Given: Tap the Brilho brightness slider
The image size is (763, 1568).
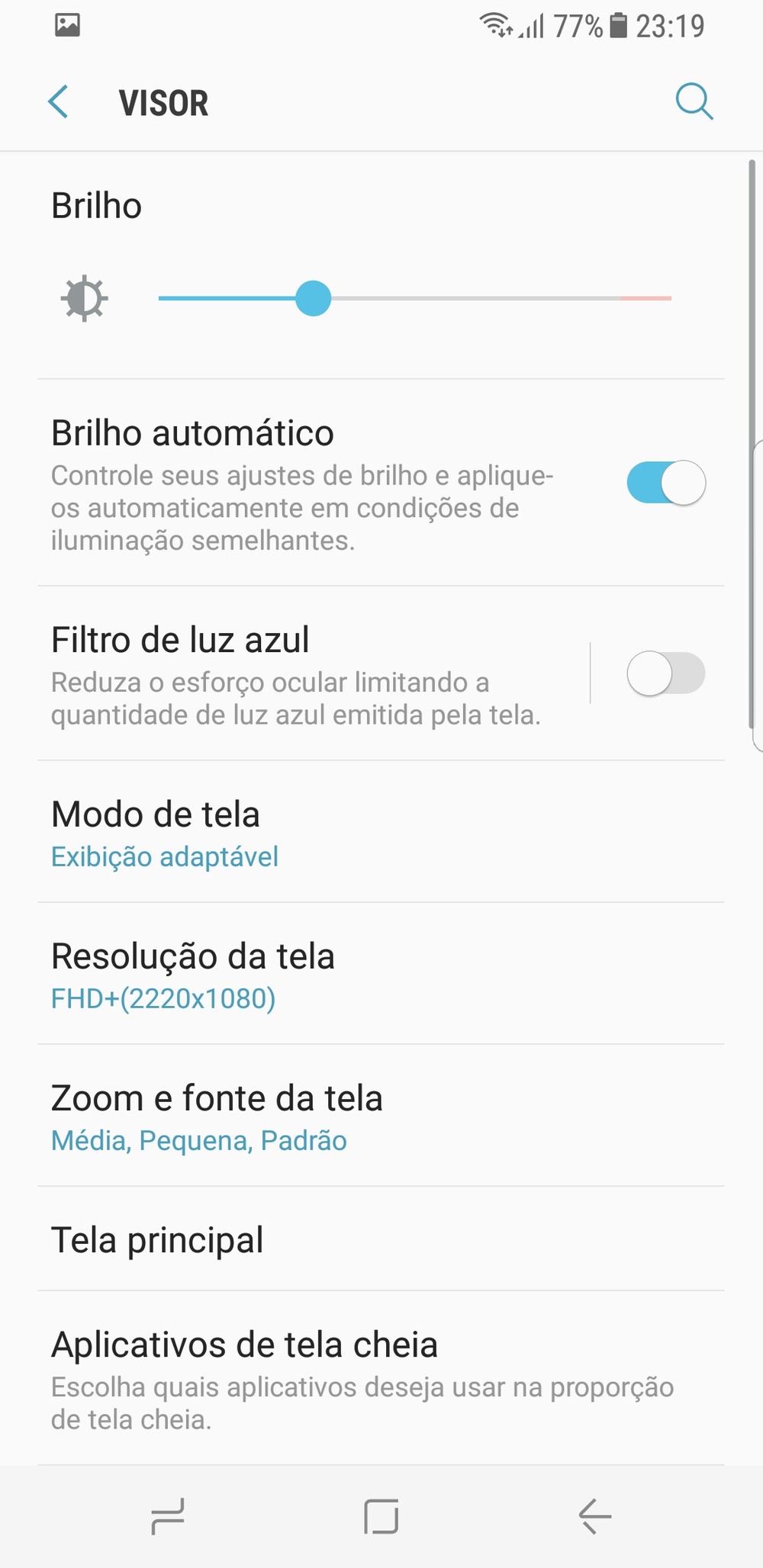Looking at the screenshot, I should (x=414, y=298).
